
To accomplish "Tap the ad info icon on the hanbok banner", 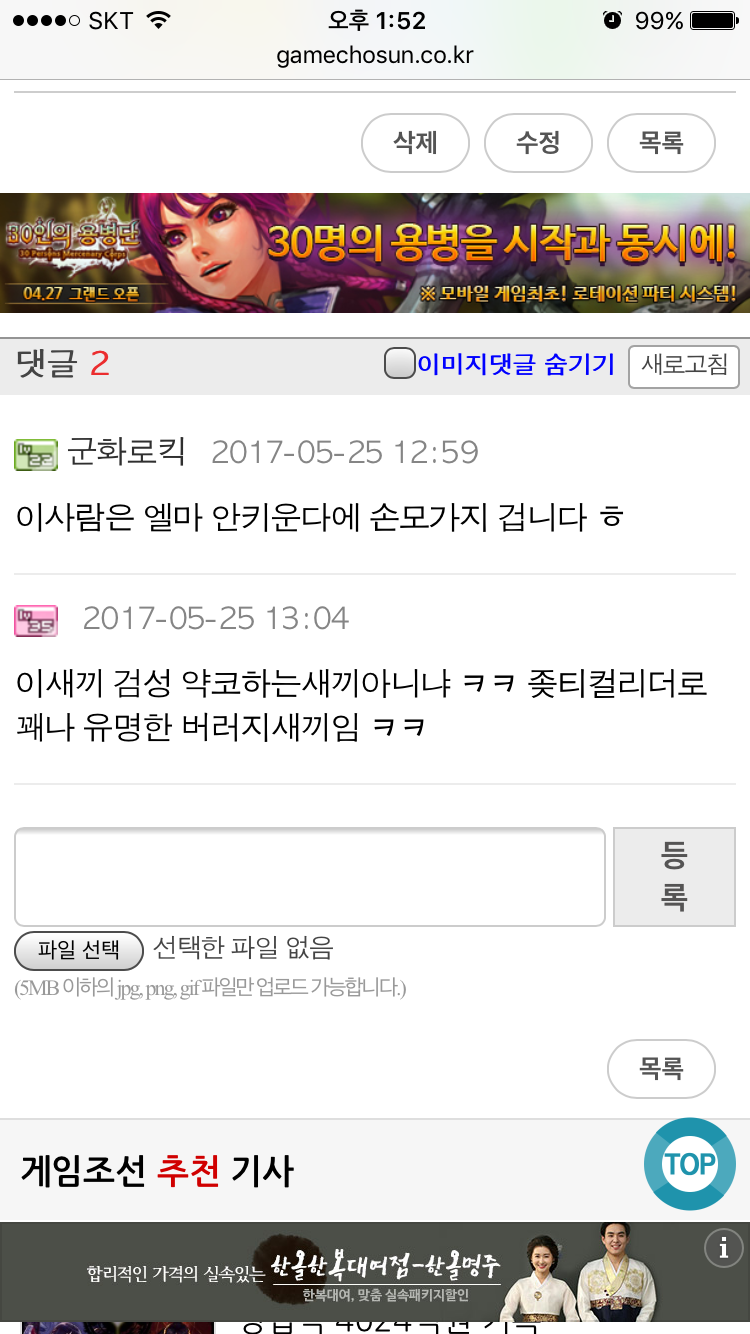I will pyautogui.click(x=723, y=1247).
